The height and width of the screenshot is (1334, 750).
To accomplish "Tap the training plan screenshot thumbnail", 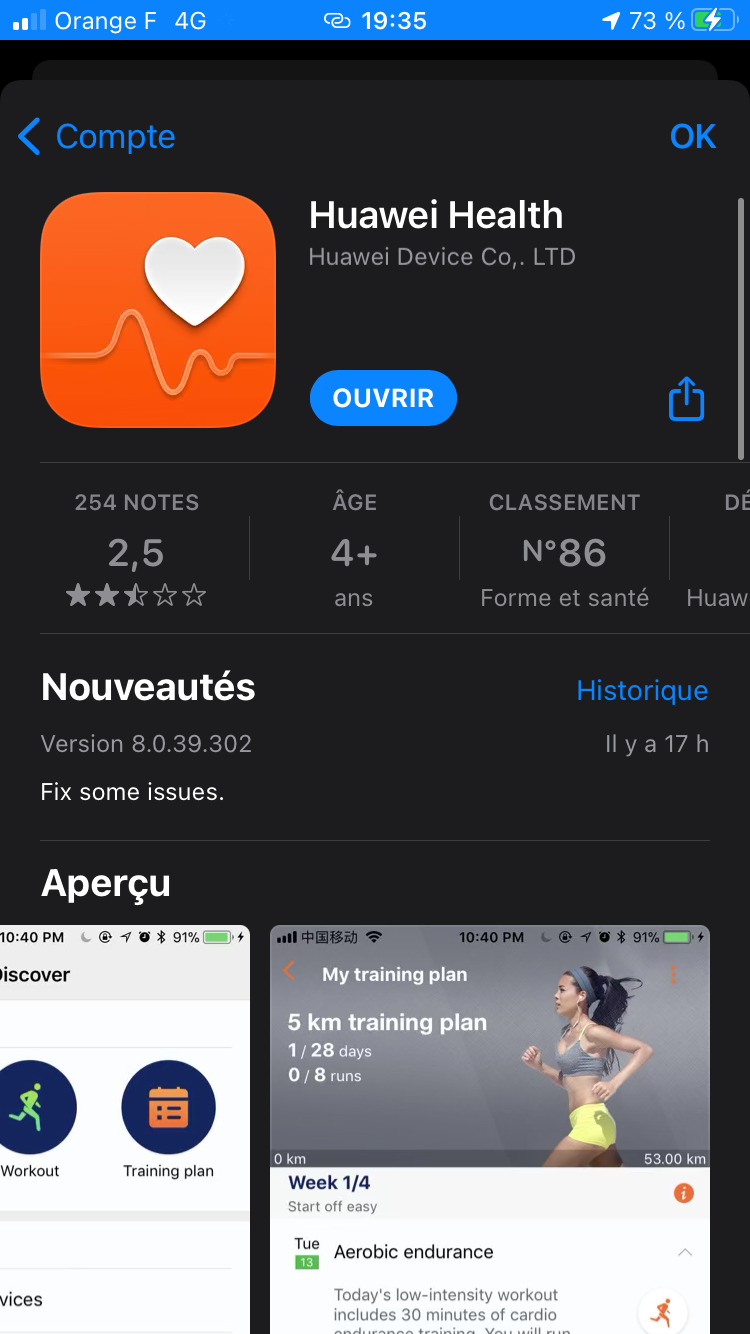I will pyautogui.click(x=489, y=1128).
